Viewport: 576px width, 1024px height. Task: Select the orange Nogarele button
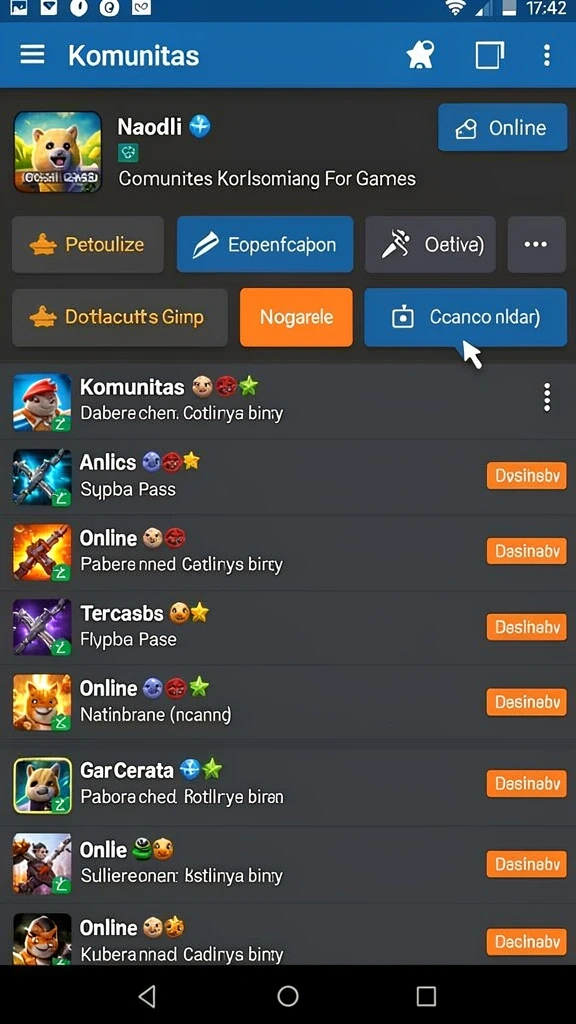296,317
